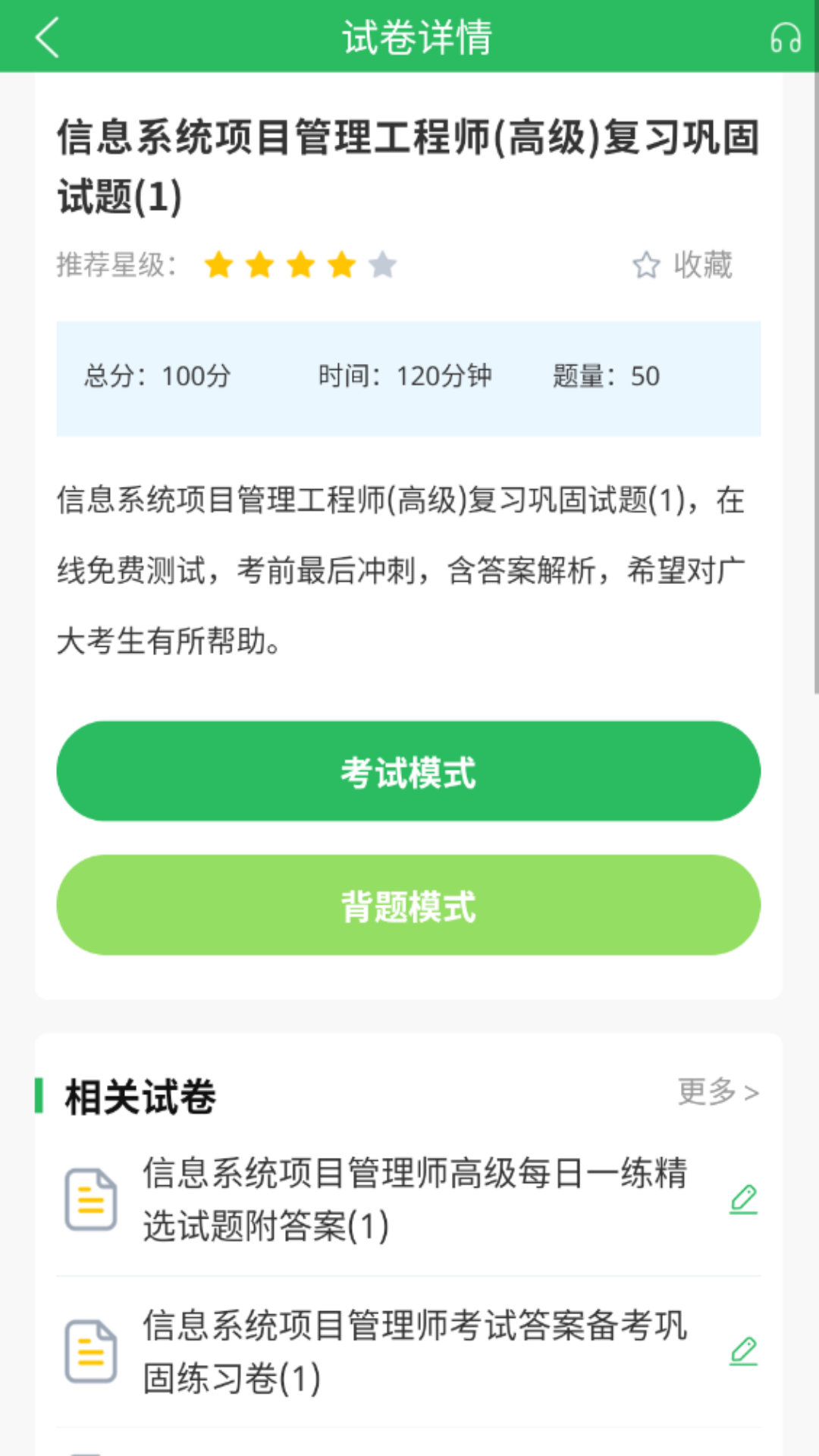This screenshot has width=819, height=1456.
Task: Tap the 题量: 50 summary info bar
Action: (x=605, y=375)
